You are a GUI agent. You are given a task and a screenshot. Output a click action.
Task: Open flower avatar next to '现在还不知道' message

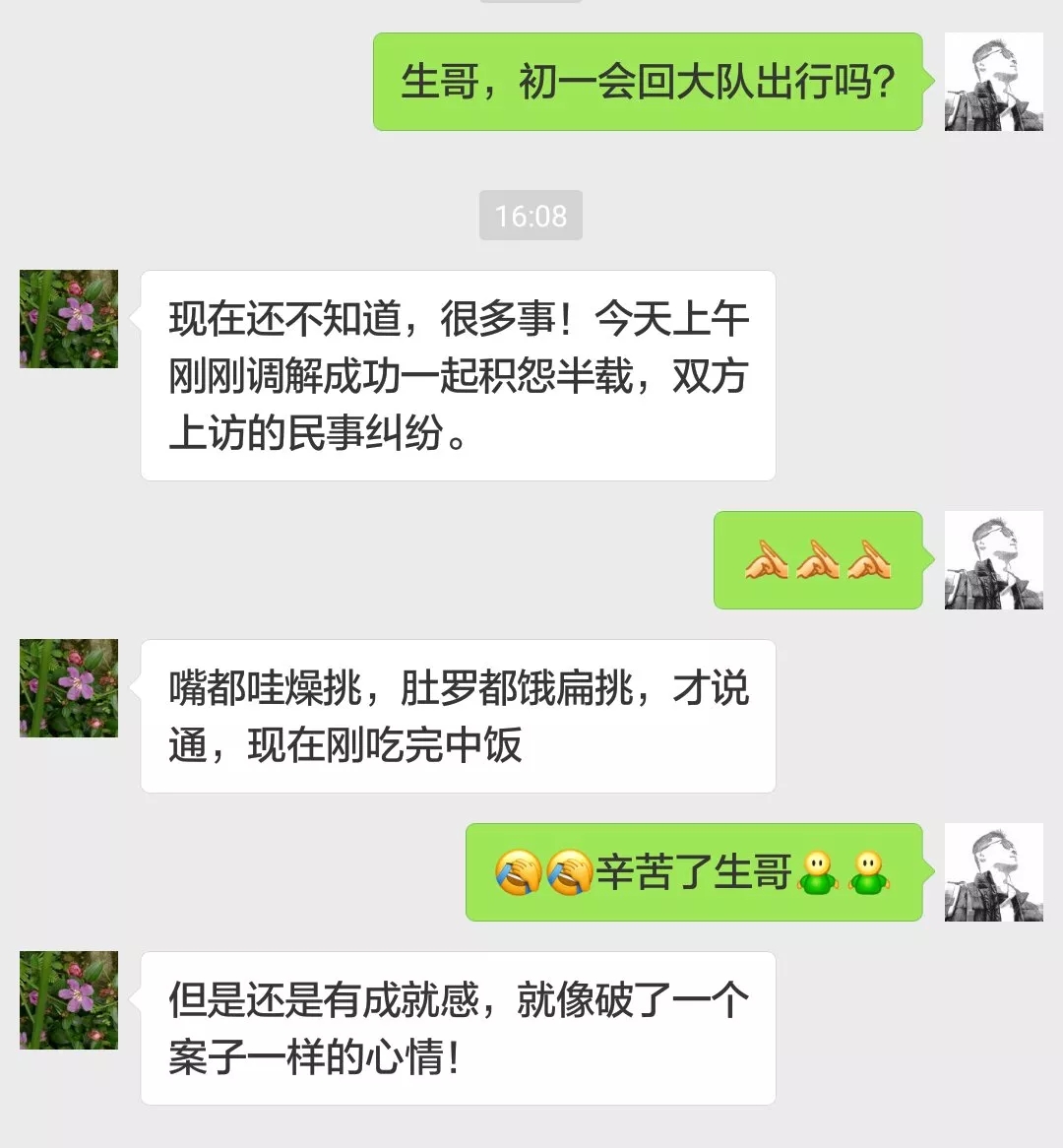tap(69, 319)
